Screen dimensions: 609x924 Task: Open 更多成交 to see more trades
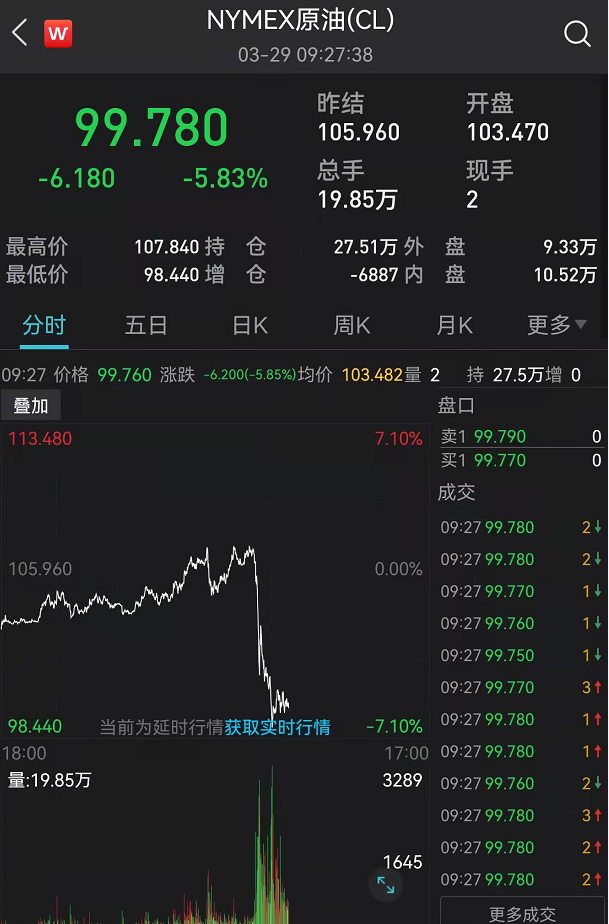click(x=522, y=913)
